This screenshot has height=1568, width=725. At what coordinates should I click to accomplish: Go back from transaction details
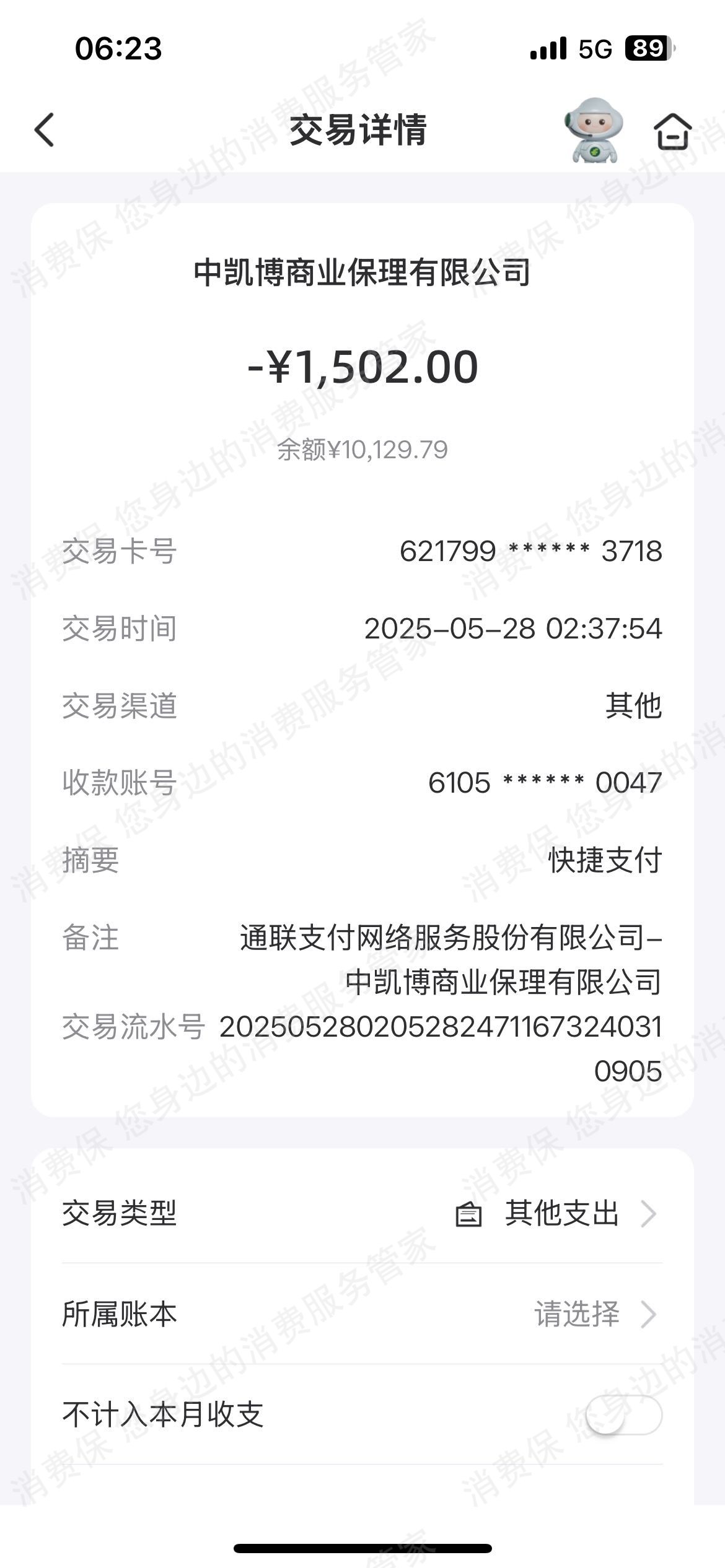tap(45, 130)
